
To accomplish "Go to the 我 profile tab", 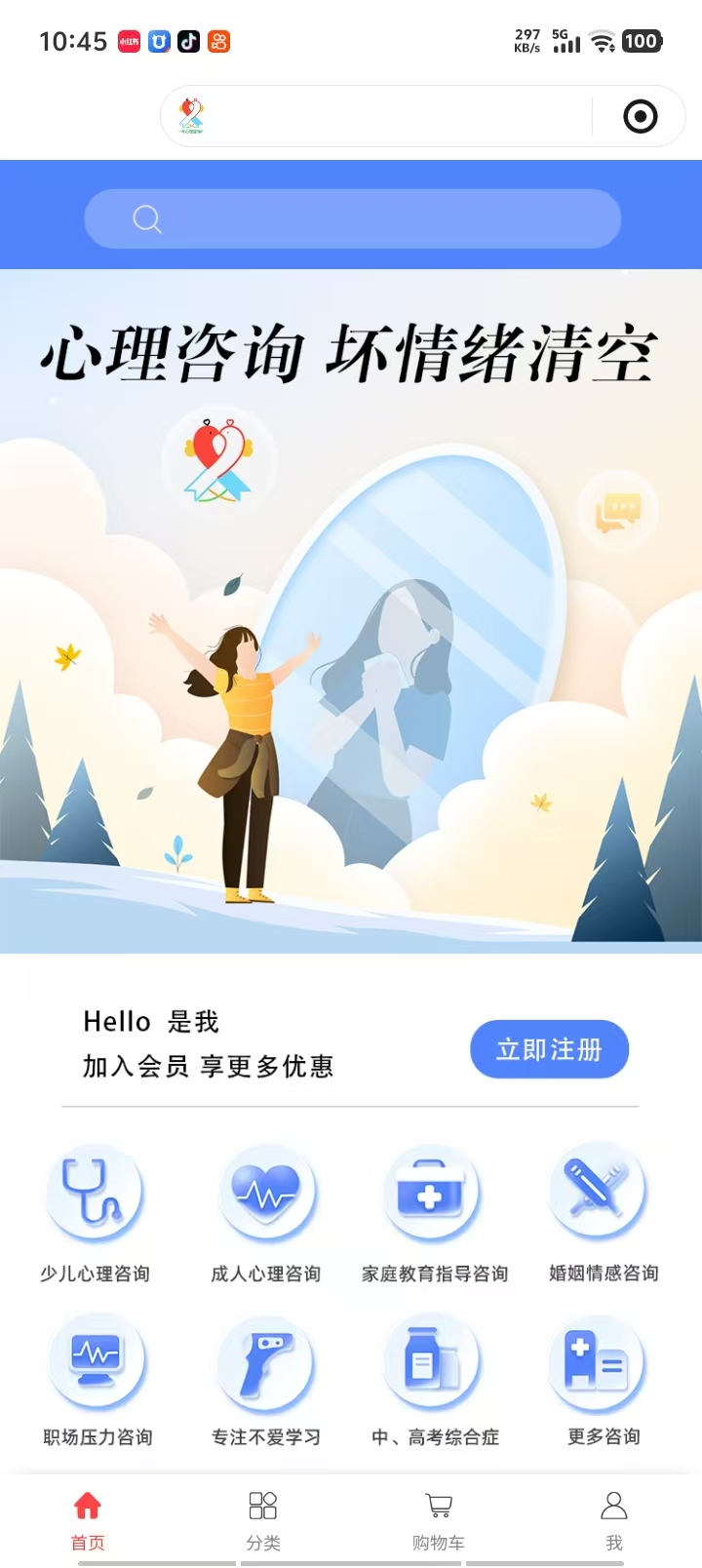I will (x=613, y=1519).
